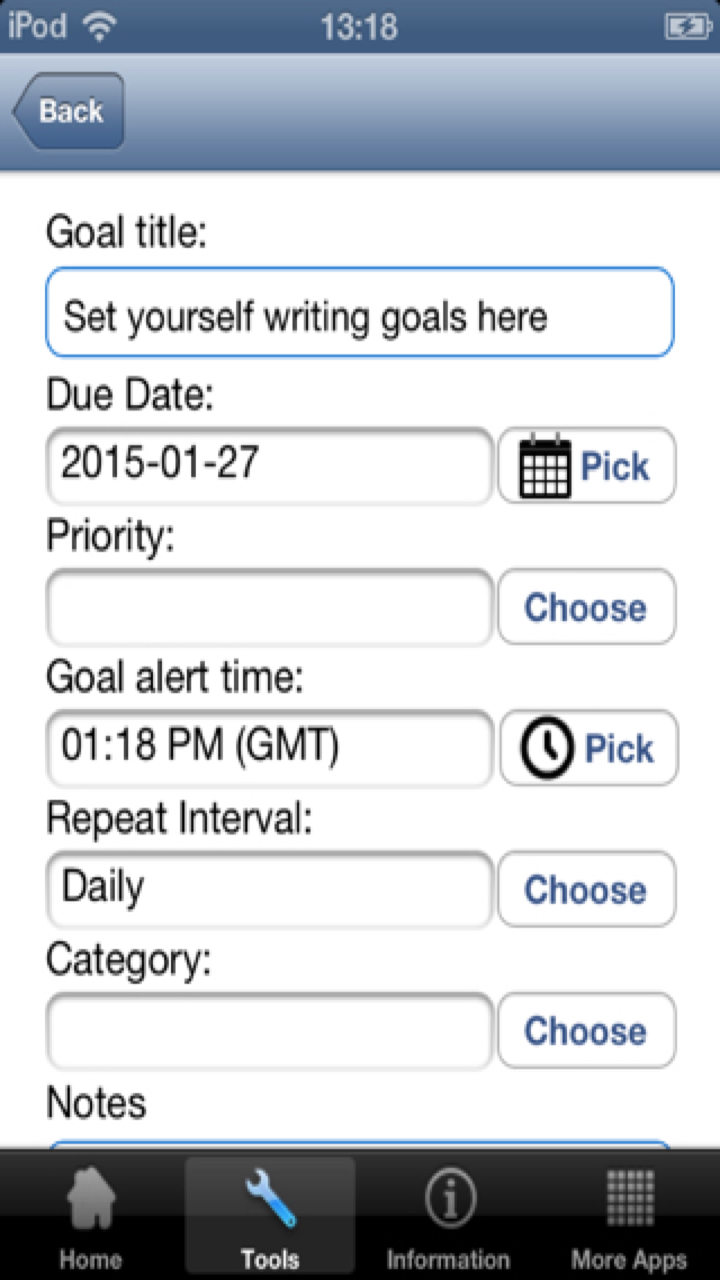Open the Repeat Interval chooser
This screenshot has width=720, height=1280.
click(x=586, y=890)
